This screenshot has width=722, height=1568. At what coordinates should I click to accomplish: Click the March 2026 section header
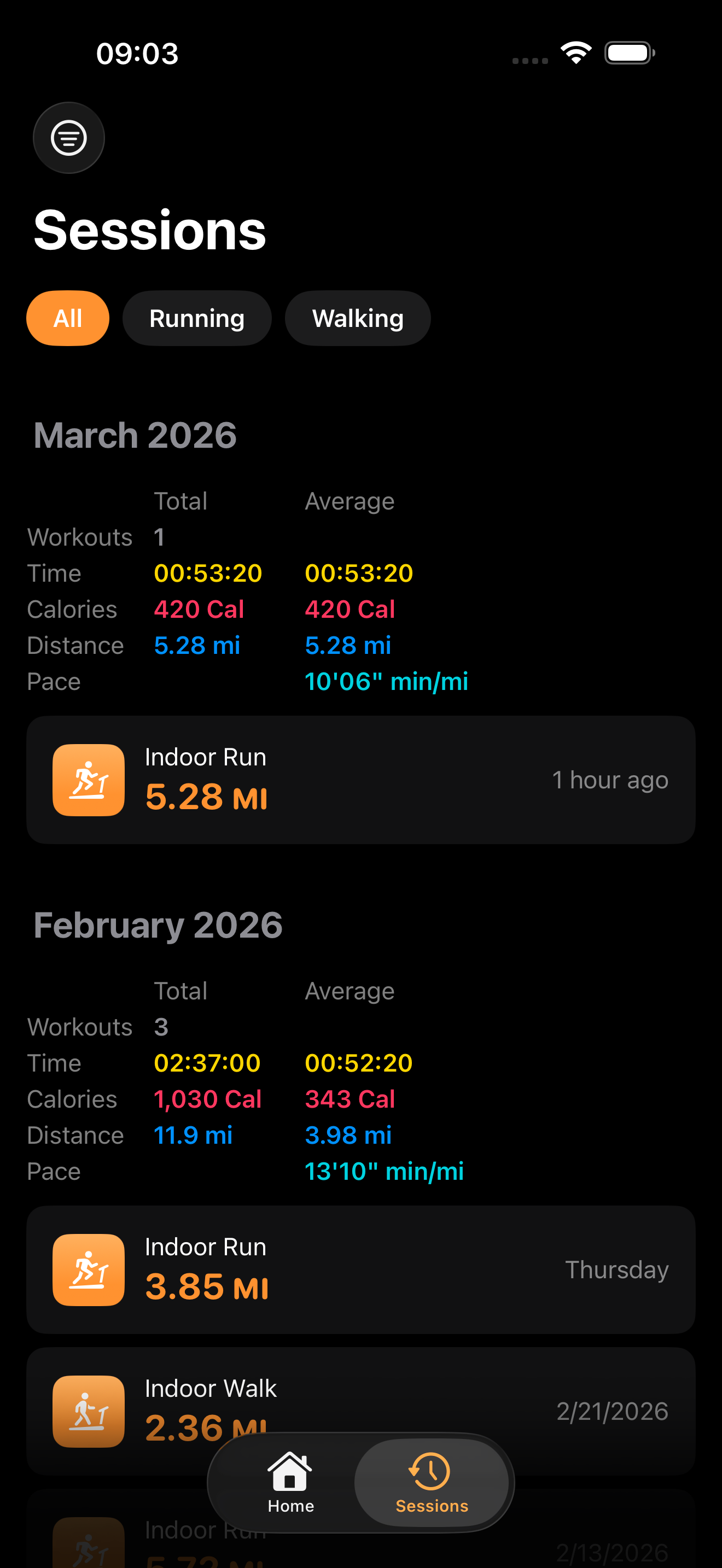pyautogui.click(x=135, y=434)
